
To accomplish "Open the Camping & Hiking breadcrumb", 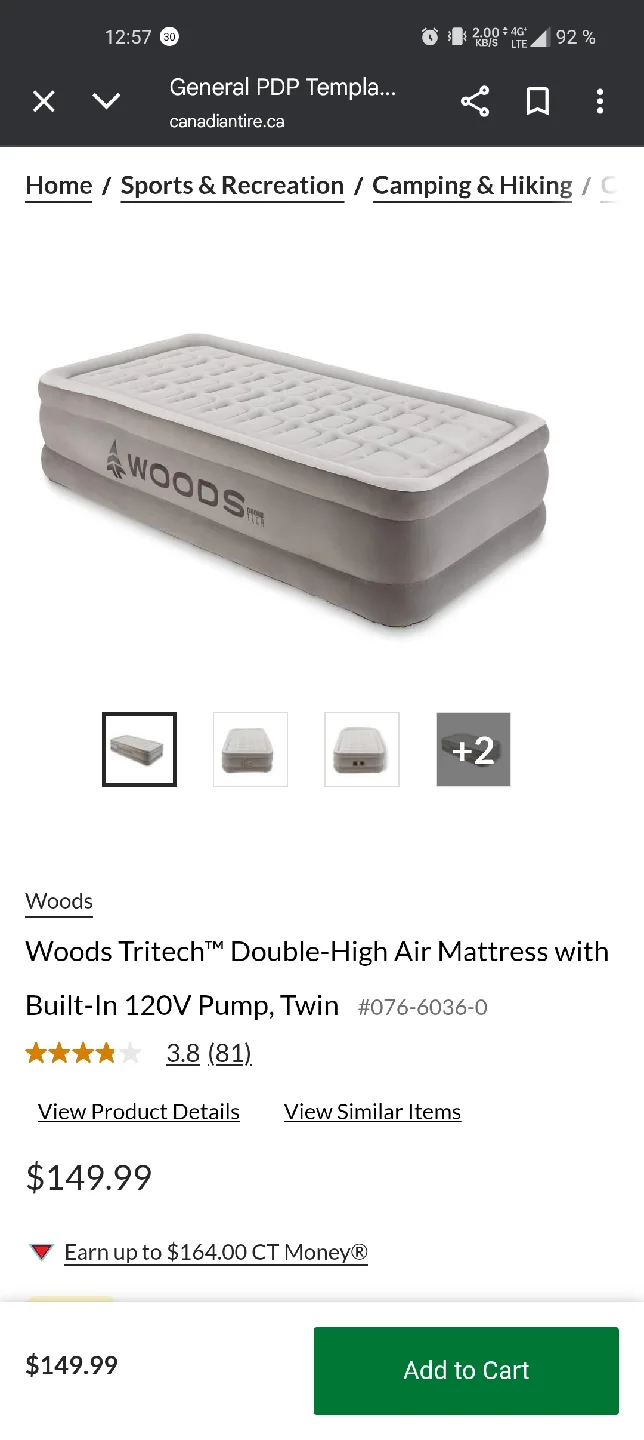I will [472, 186].
